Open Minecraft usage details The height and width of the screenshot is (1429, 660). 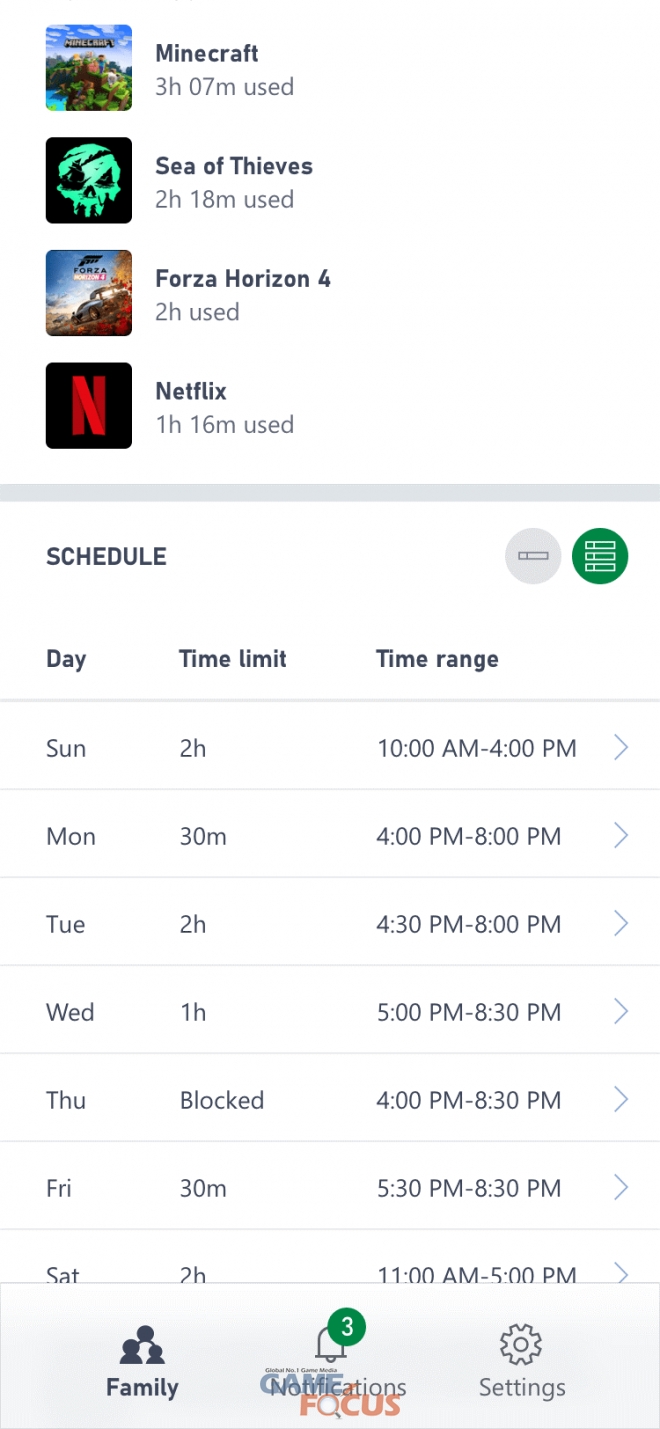(206, 69)
